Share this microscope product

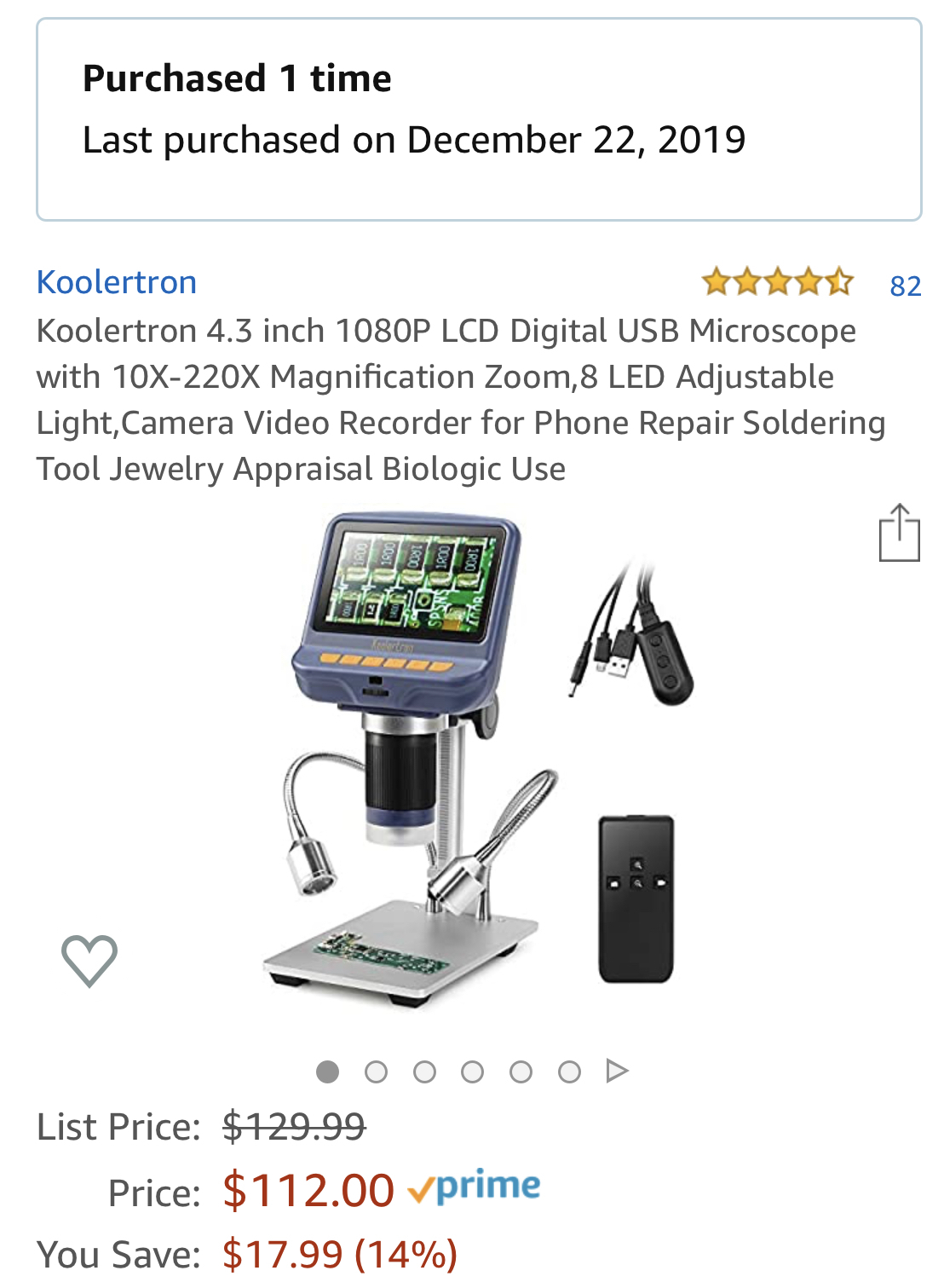click(899, 534)
